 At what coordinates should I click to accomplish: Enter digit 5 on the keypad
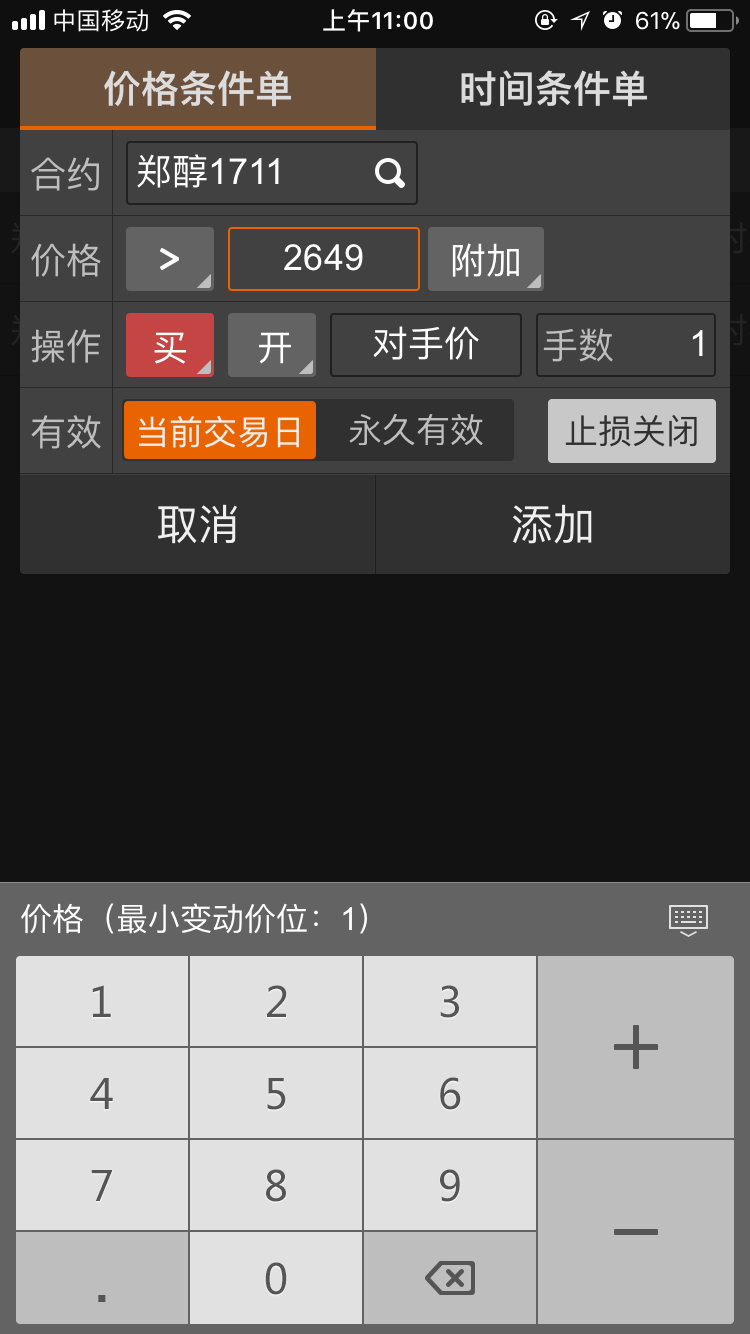coord(276,1094)
